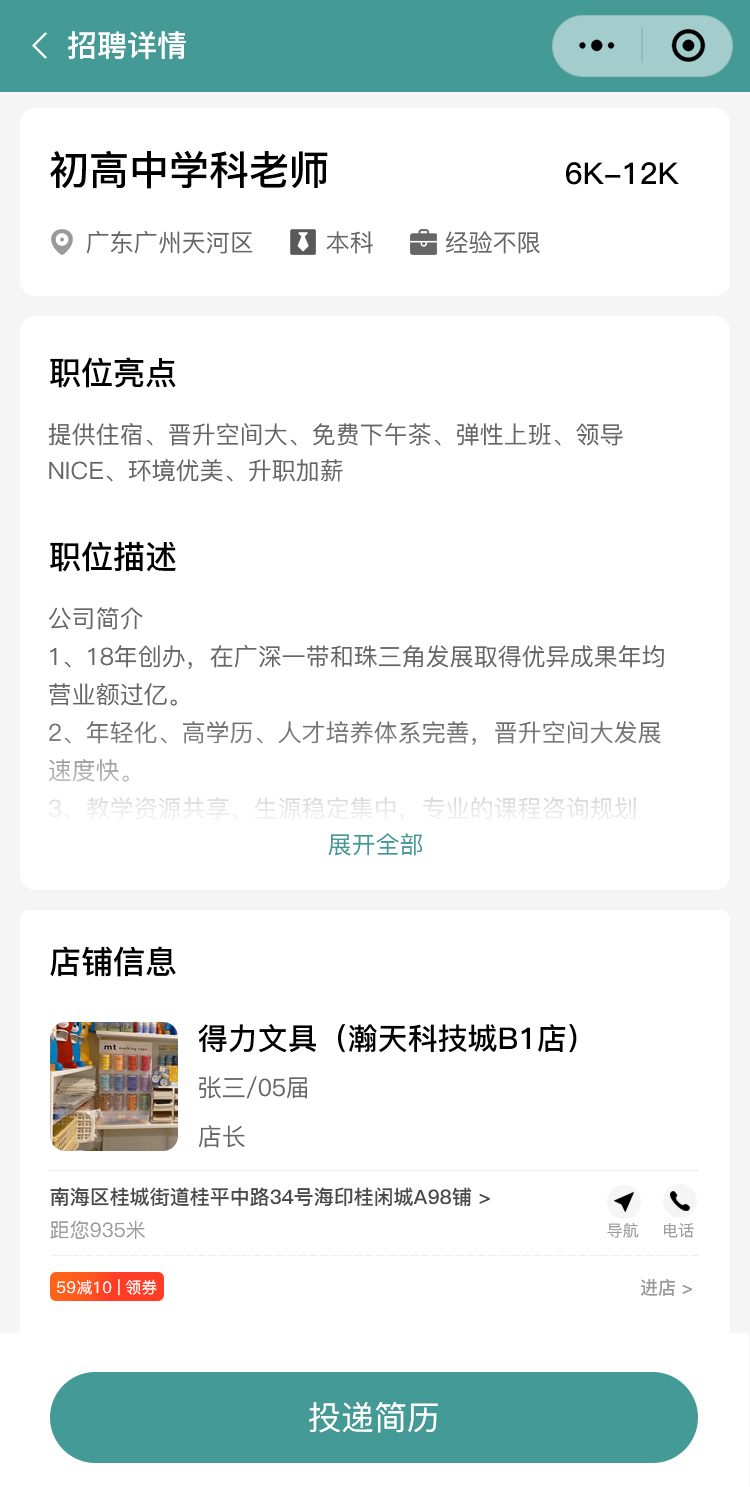Go back from 招聘详情 page

tap(40, 46)
